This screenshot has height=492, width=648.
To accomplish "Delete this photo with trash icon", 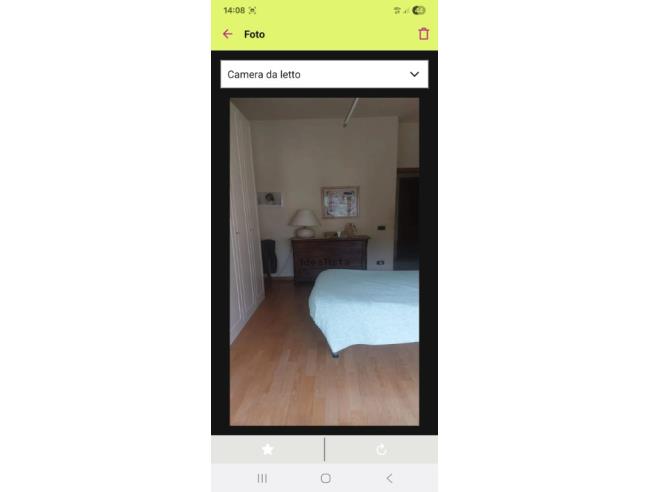I will point(423,34).
